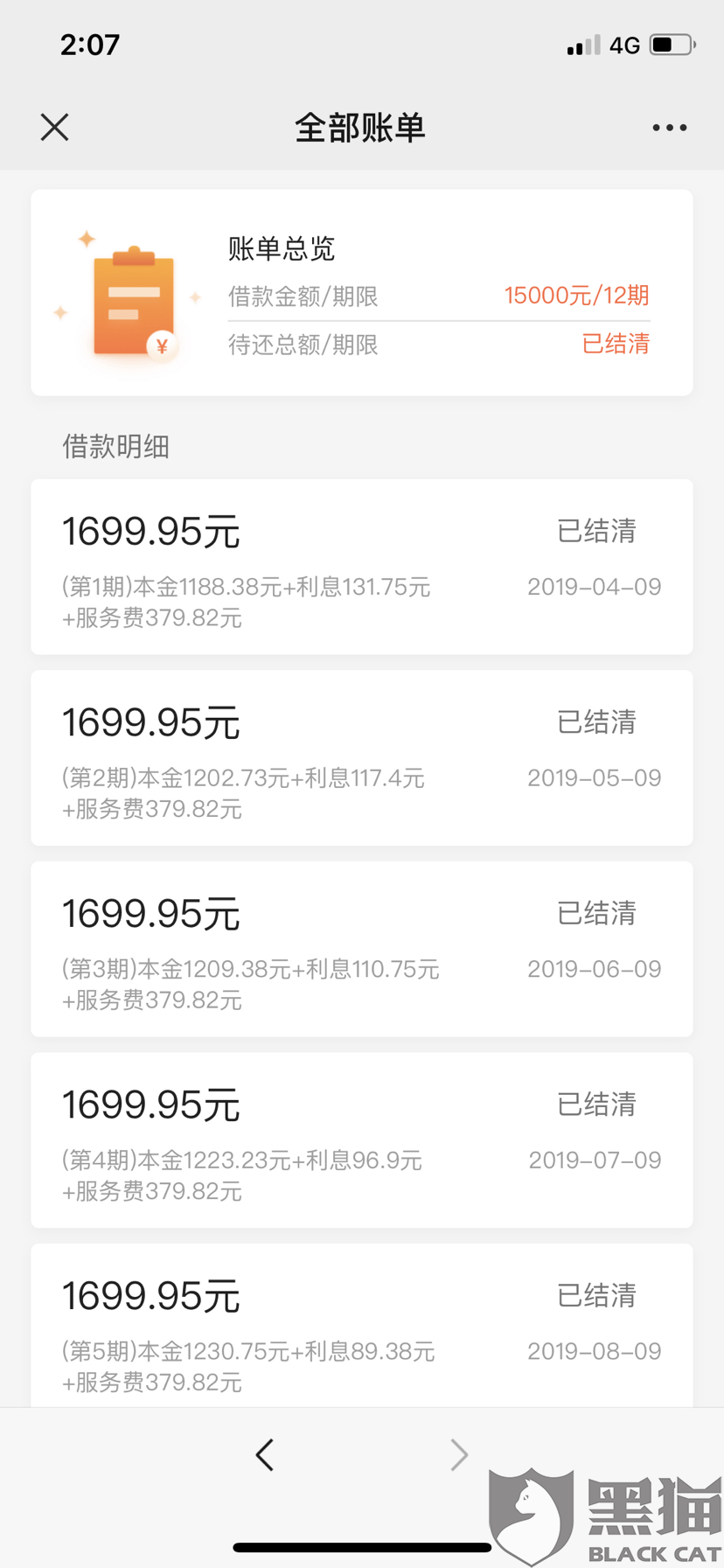Close the 全部账单 page
Image resolution: width=724 pixels, height=1568 pixels.
[x=54, y=128]
